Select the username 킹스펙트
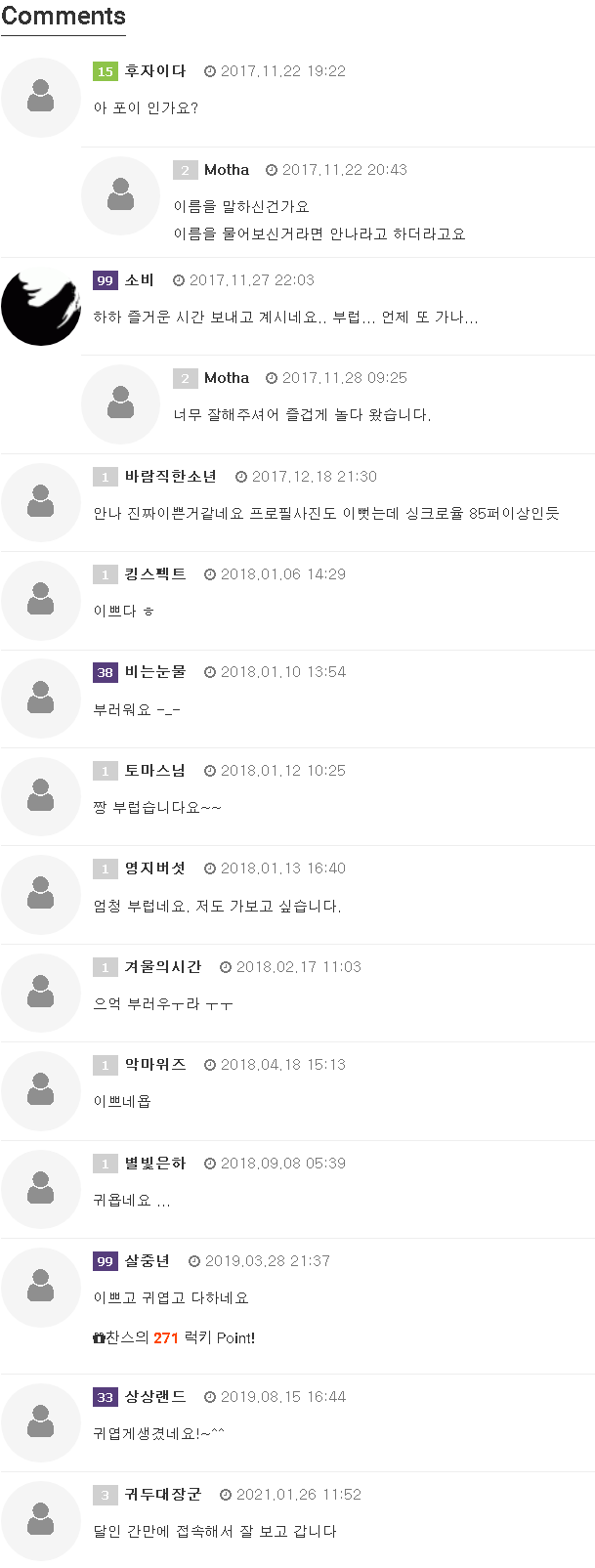Screen dimensions: 595x1568 coord(154,574)
